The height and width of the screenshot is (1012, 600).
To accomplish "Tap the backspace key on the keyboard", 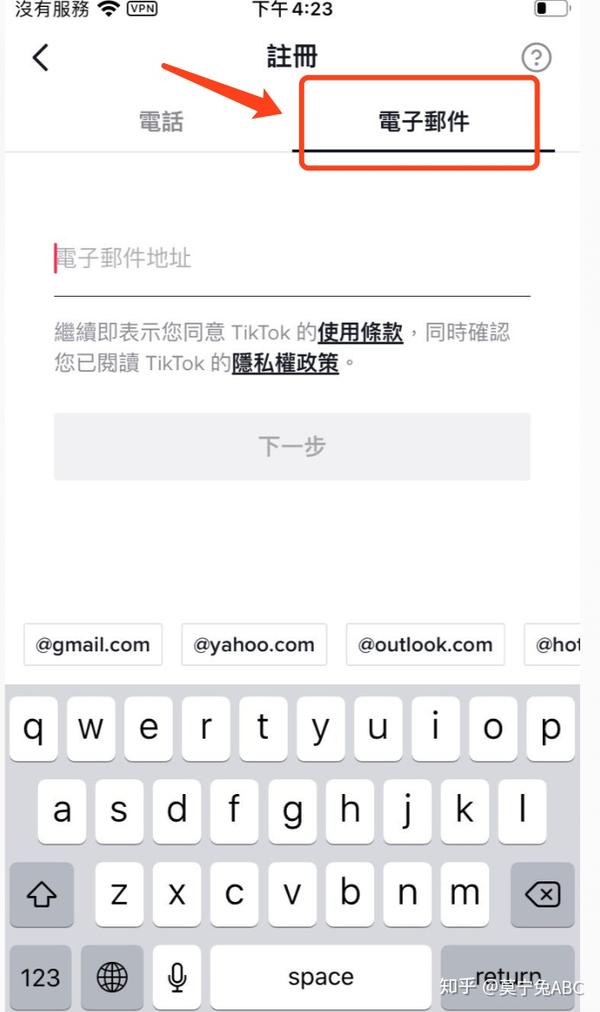I will [543, 895].
